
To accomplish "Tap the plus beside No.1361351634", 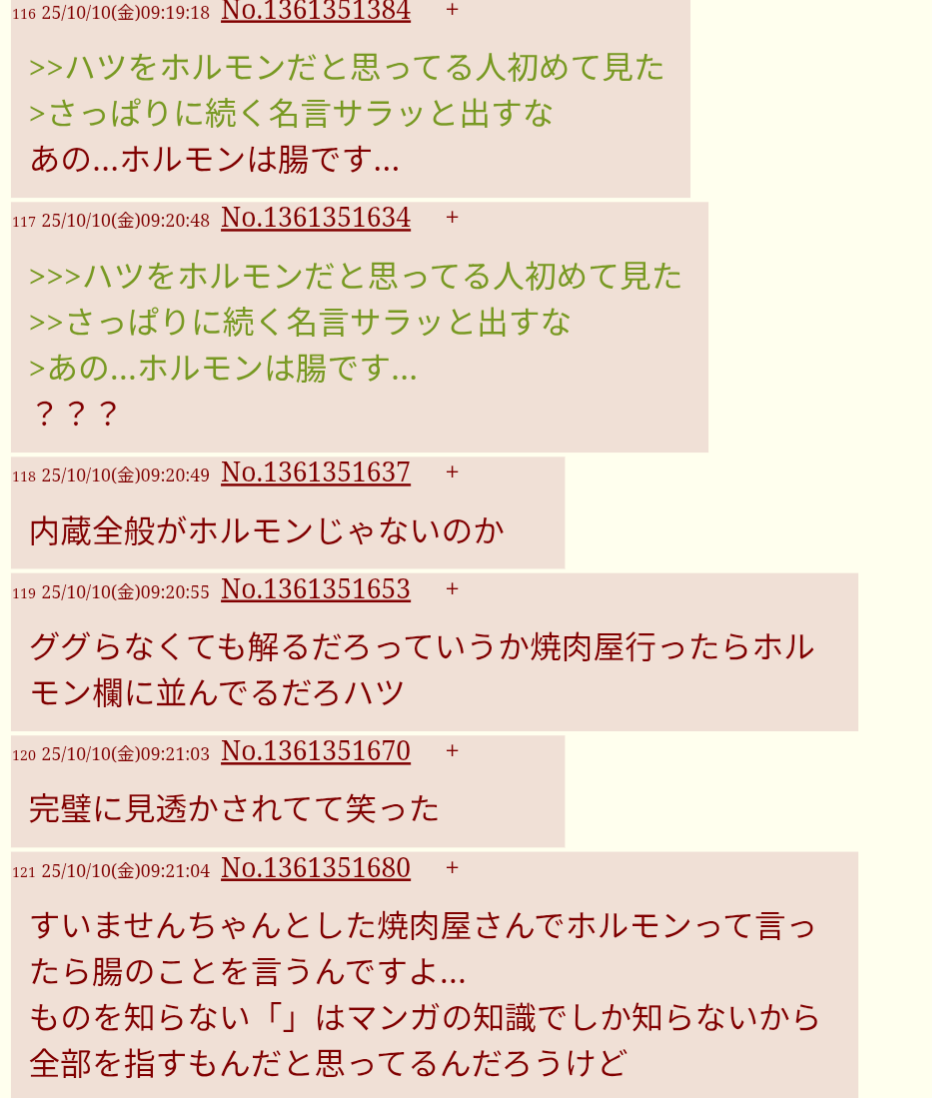I will [x=452, y=217].
